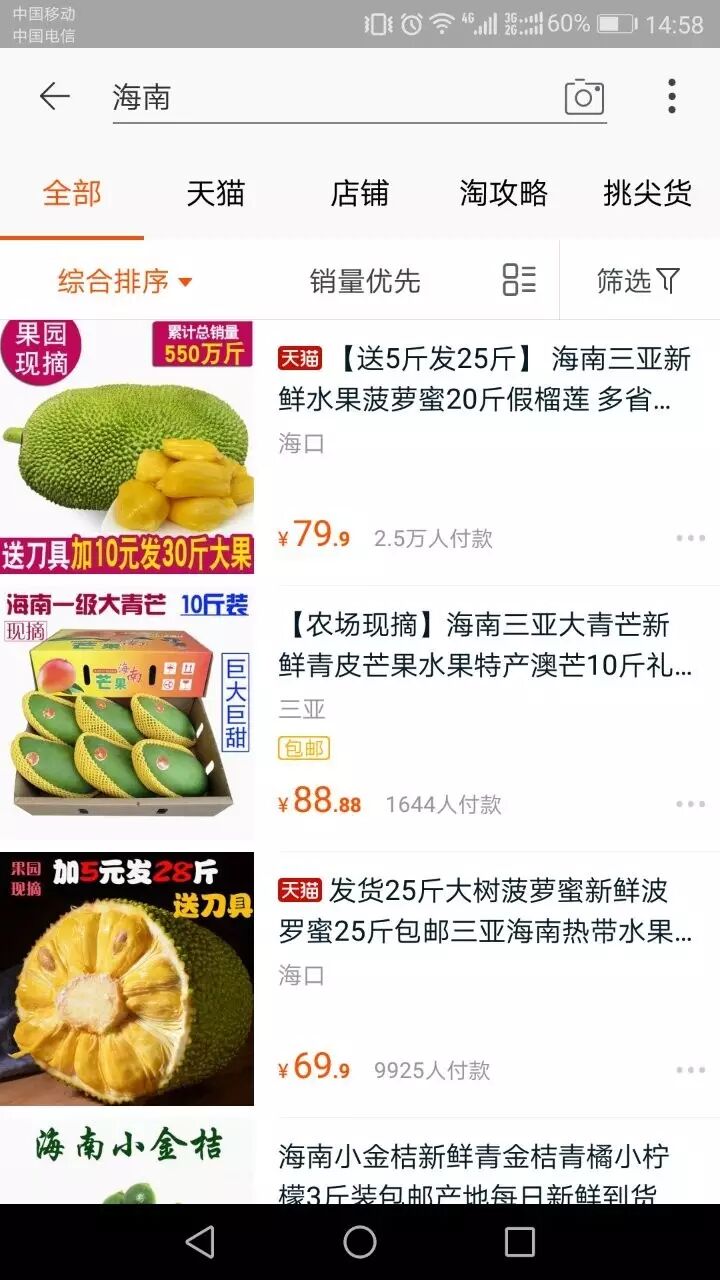720x1280 pixels.
Task: Sort results by 销量优先
Action: [x=365, y=281]
